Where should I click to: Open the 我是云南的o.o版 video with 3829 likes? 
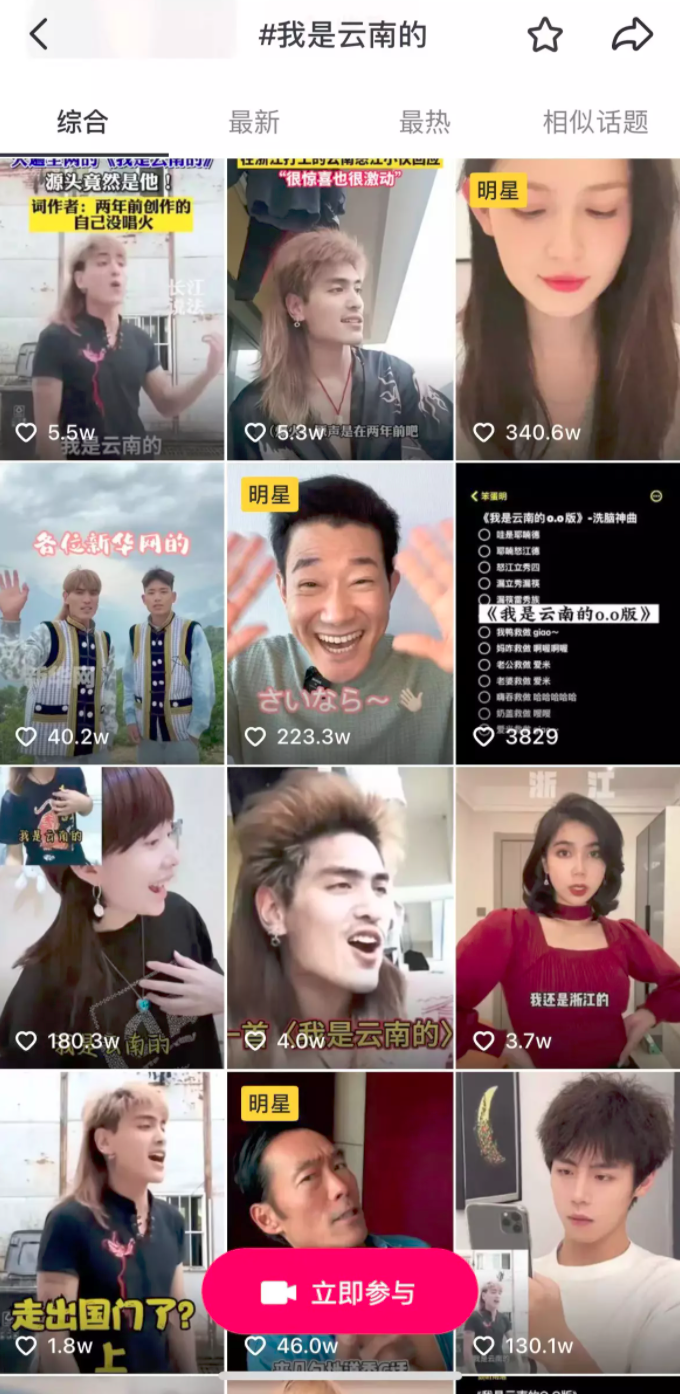pyautogui.click(x=568, y=612)
